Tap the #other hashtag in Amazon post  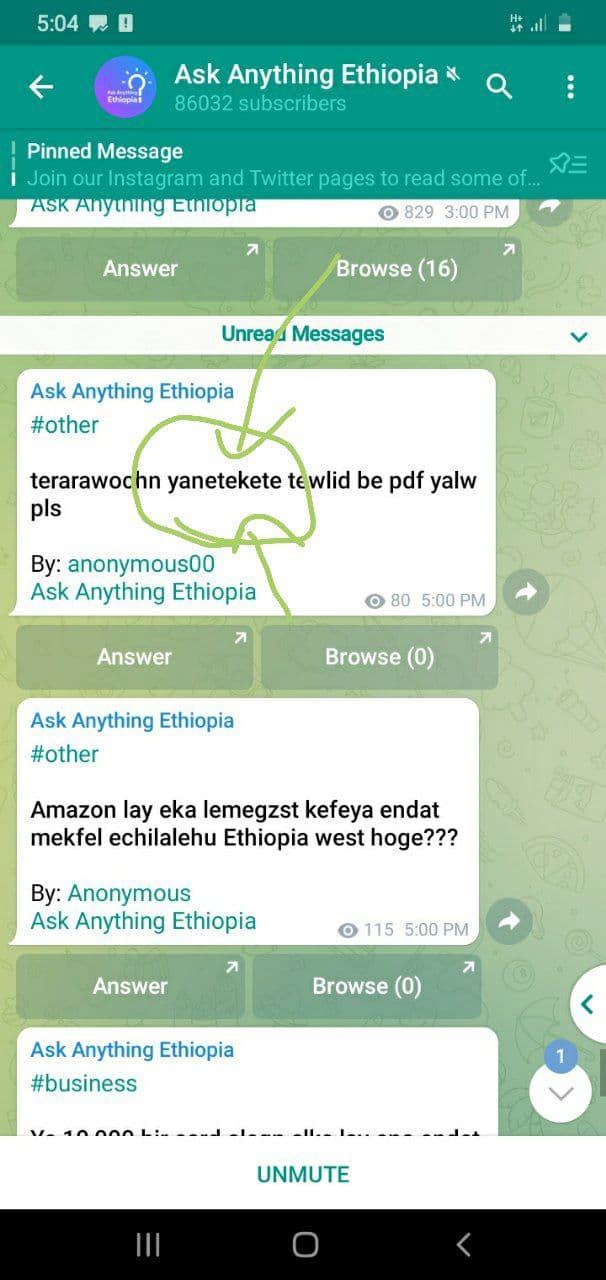coord(65,754)
